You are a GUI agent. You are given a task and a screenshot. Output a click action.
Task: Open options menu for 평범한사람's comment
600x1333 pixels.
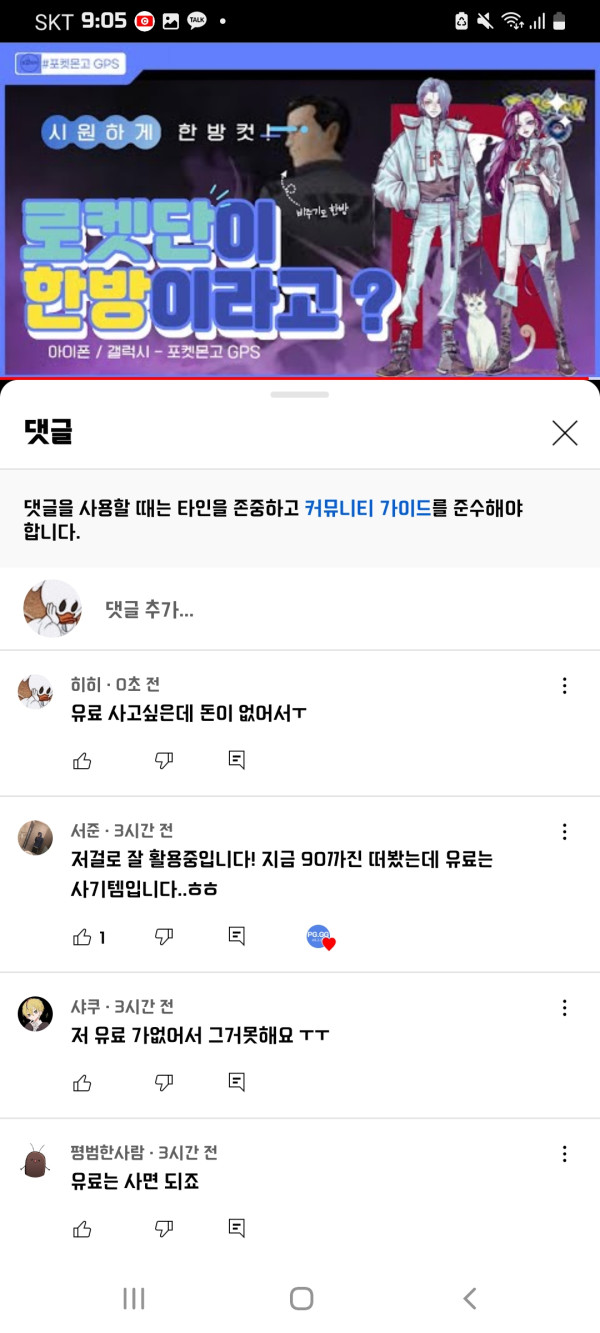(x=564, y=1154)
